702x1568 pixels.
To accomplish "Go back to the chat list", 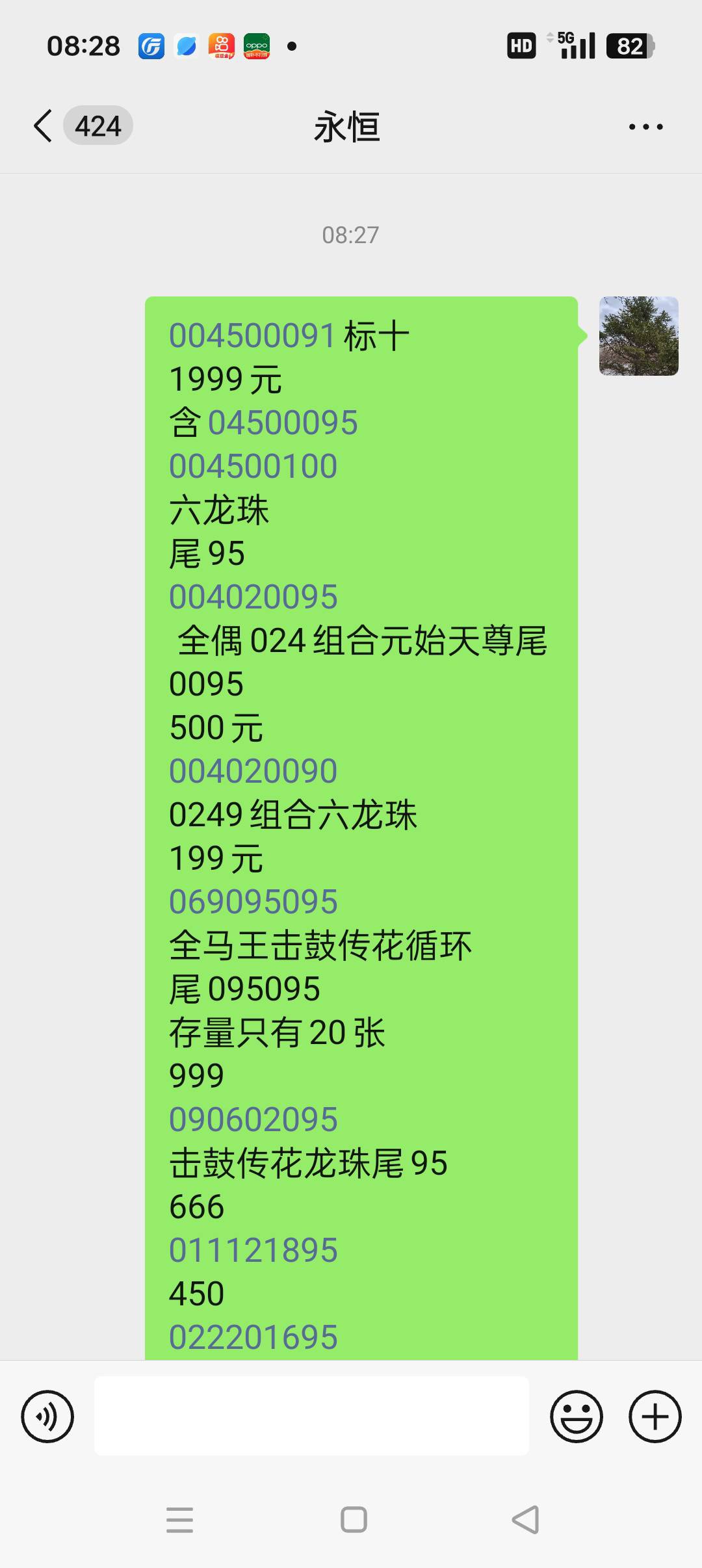I will tap(44, 125).
